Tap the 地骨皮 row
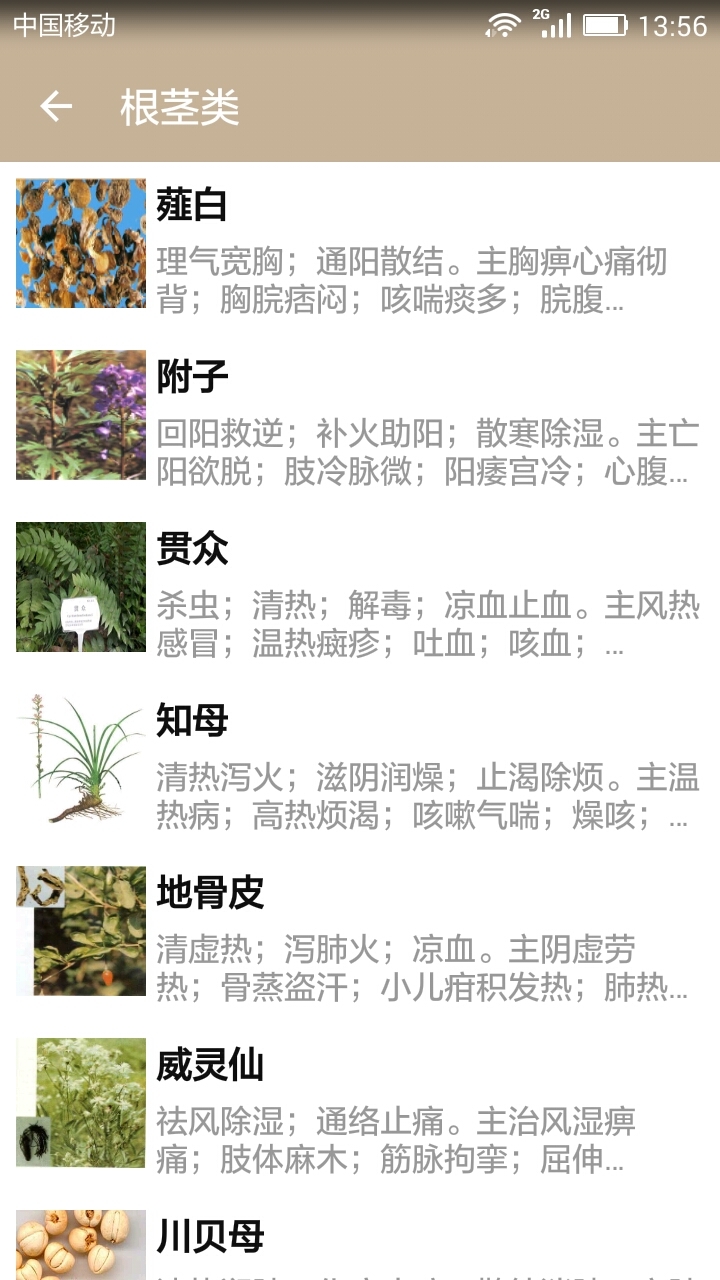The width and height of the screenshot is (720, 1280). coord(360,932)
